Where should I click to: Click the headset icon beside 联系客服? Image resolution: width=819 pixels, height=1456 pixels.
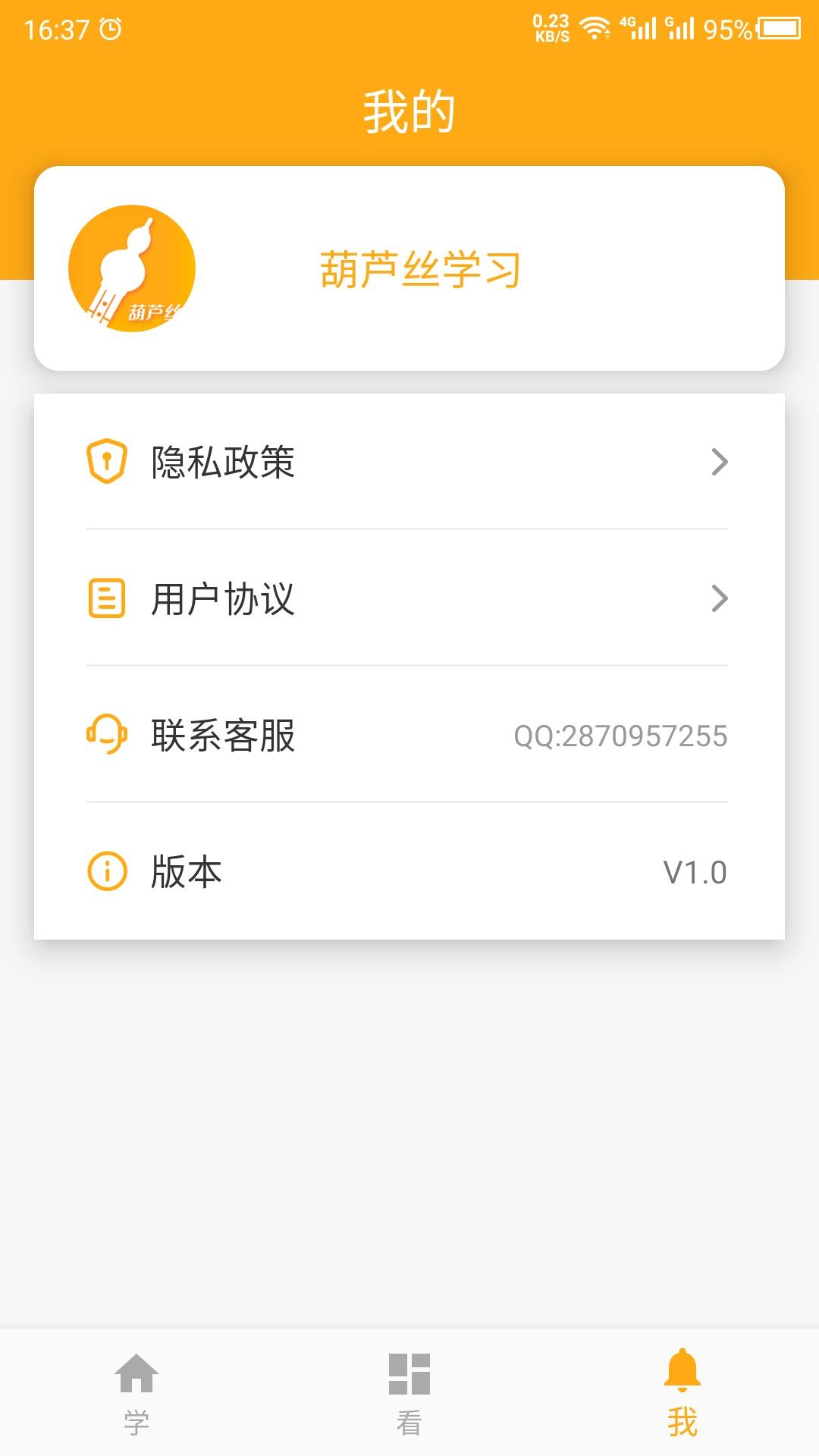[x=107, y=732]
